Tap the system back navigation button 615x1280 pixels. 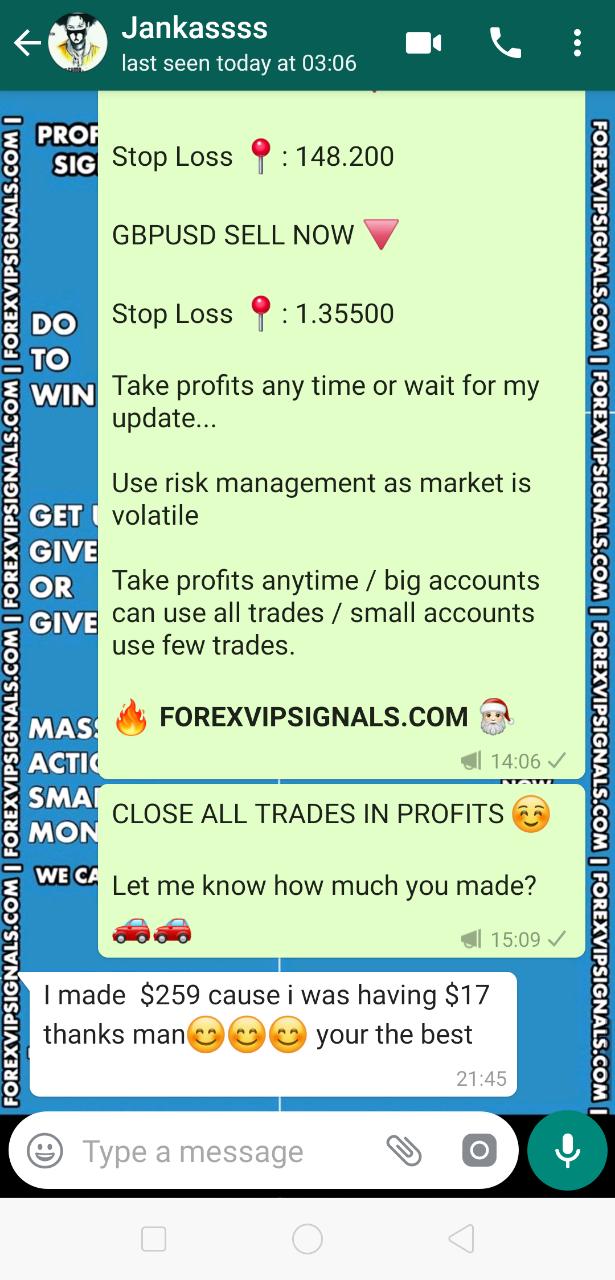tap(461, 1240)
